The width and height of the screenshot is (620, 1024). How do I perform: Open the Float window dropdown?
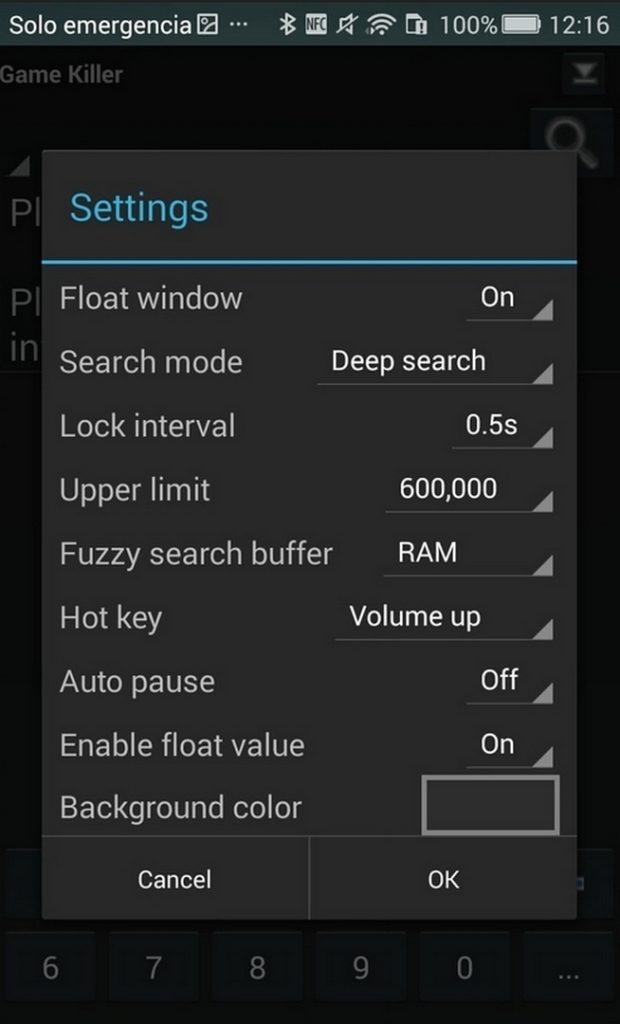pyautogui.click(x=510, y=299)
